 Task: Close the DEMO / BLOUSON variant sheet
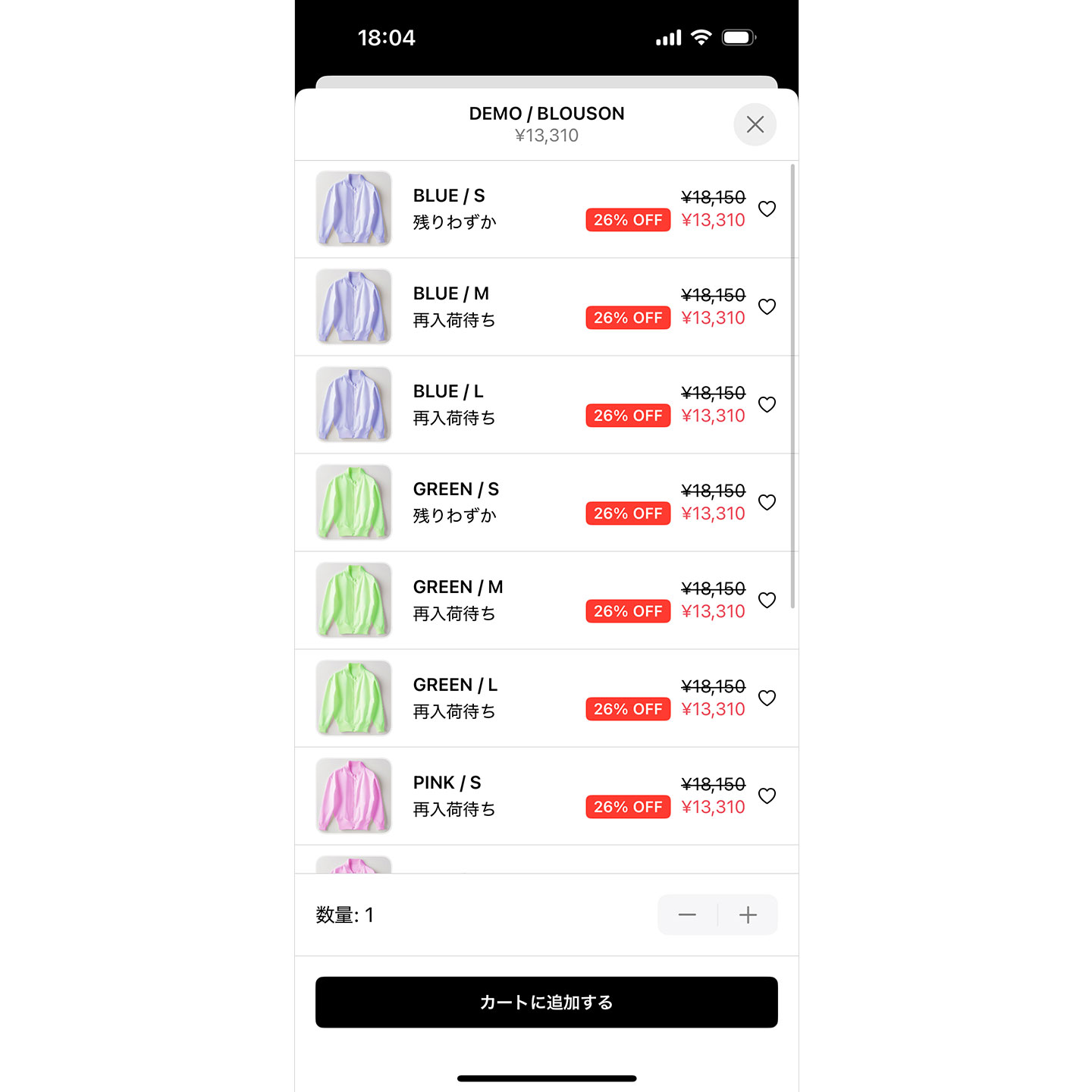tap(755, 124)
